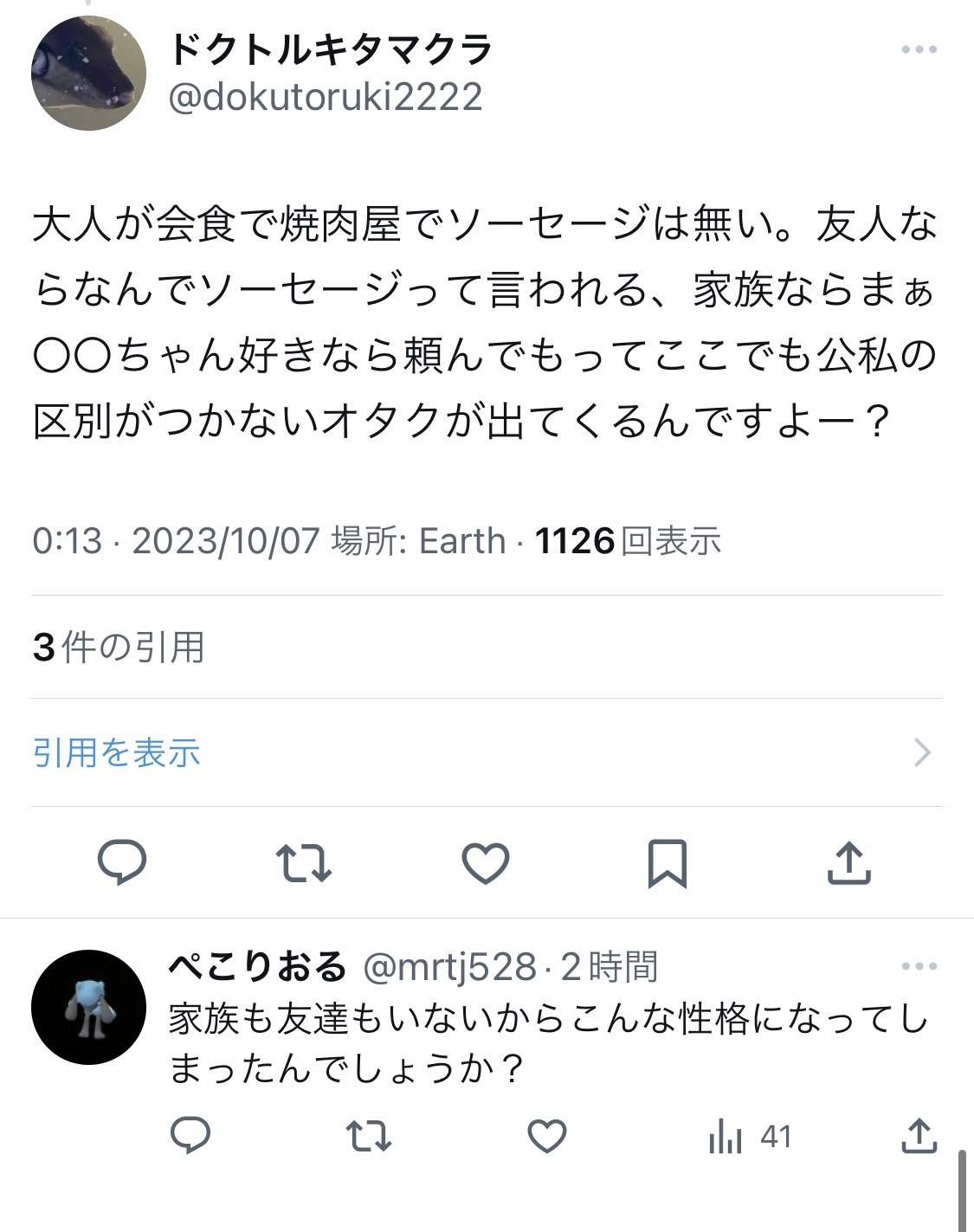Share ぺこりおる's reply
Screen dimensions: 974x1232
pos(919,1136)
